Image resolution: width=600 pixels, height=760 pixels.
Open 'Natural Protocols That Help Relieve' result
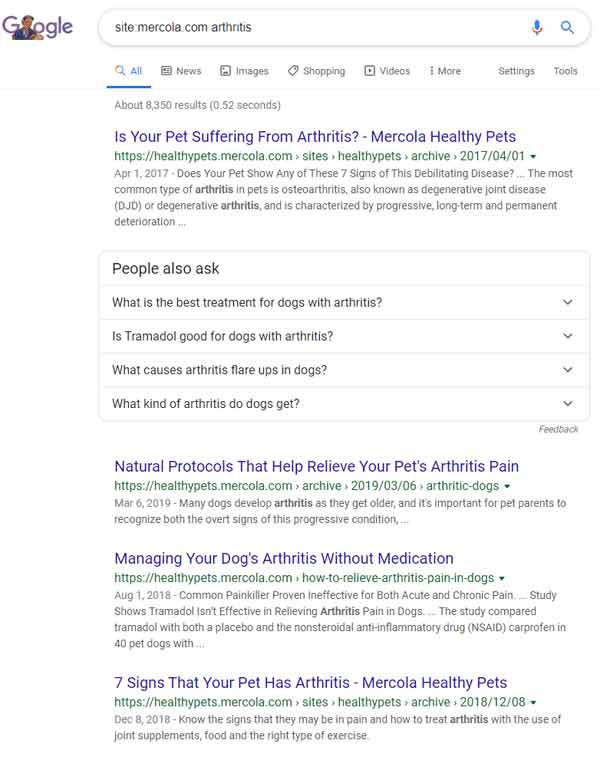[x=316, y=467]
